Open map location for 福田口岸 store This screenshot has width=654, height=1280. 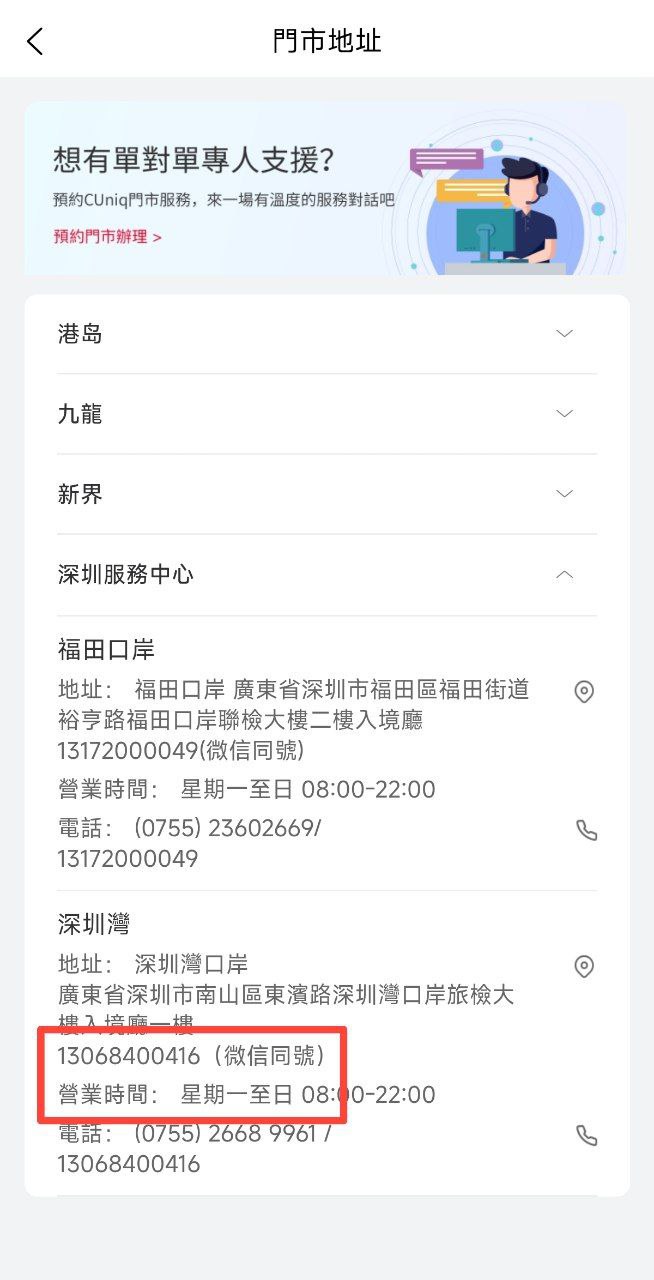click(x=585, y=691)
